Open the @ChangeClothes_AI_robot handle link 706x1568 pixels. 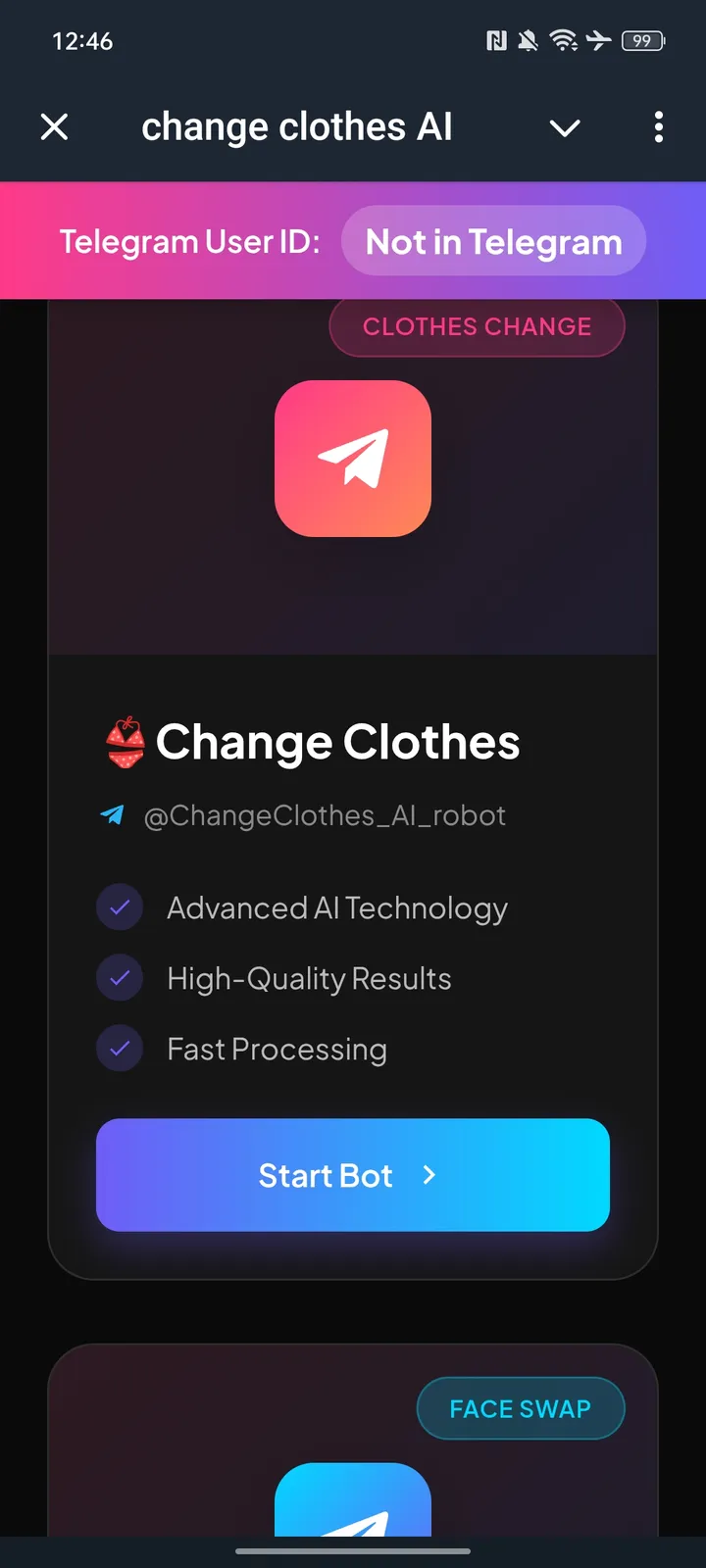(328, 814)
